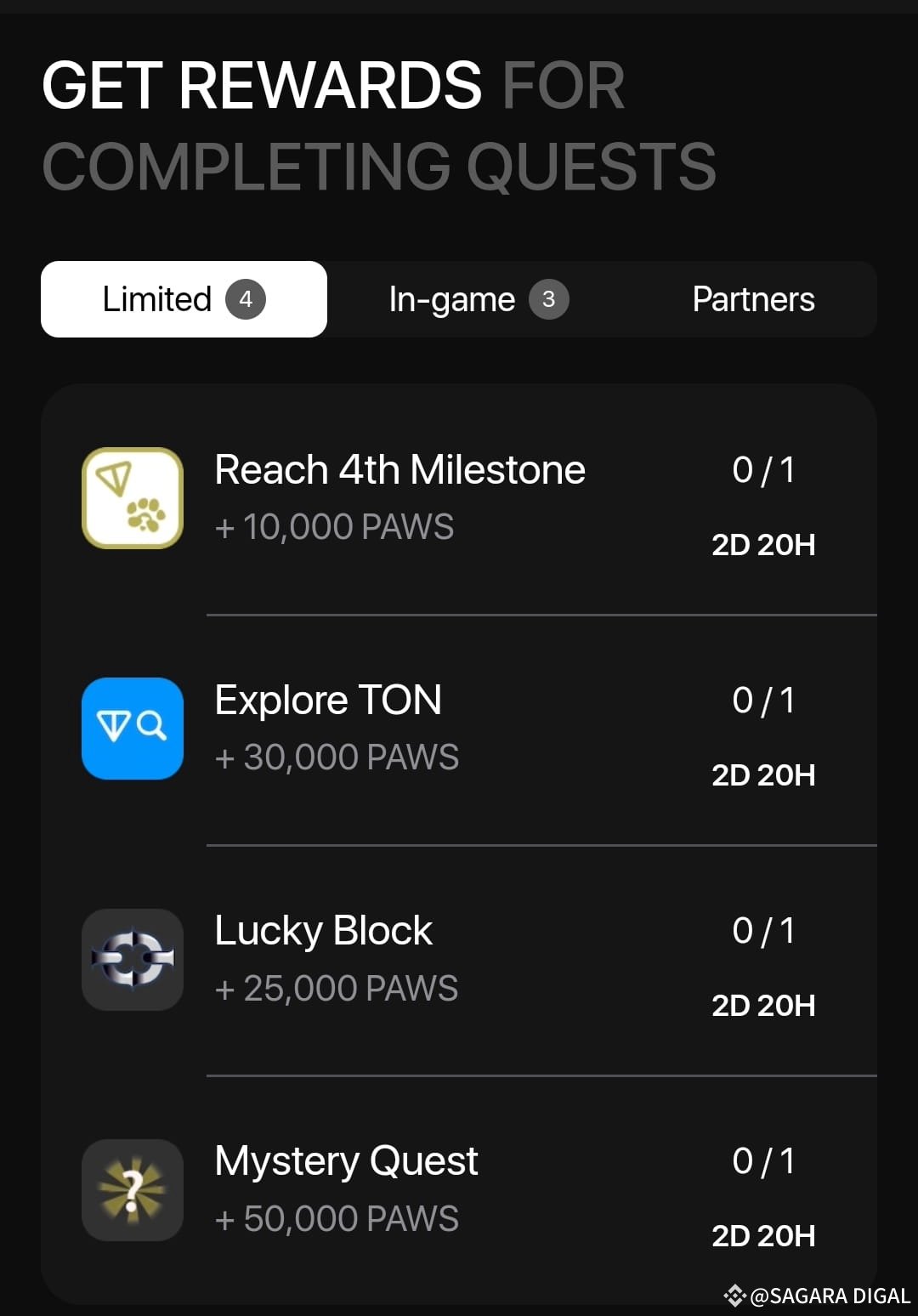The width and height of the screenshot is (918, 1316).
Task: Click the Limited tab count badge showing 4
Action: pyautogui.click(x=247, y=299)
